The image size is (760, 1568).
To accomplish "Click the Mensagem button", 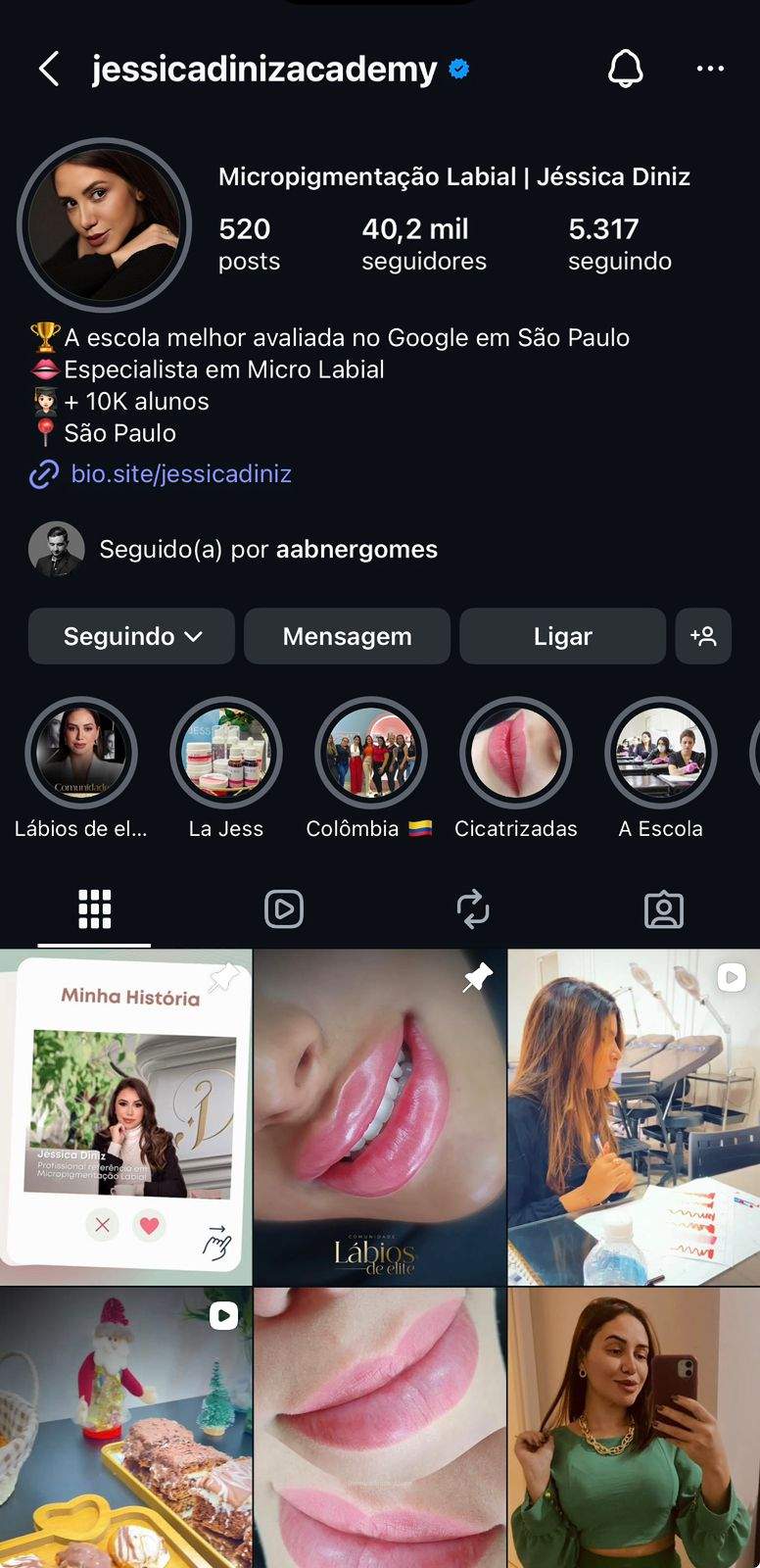I will (x=347, y=635).
